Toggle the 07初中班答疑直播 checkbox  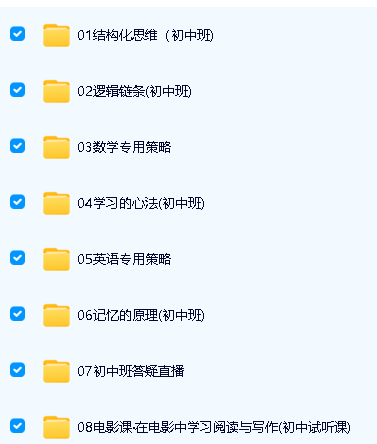point(17,370)
